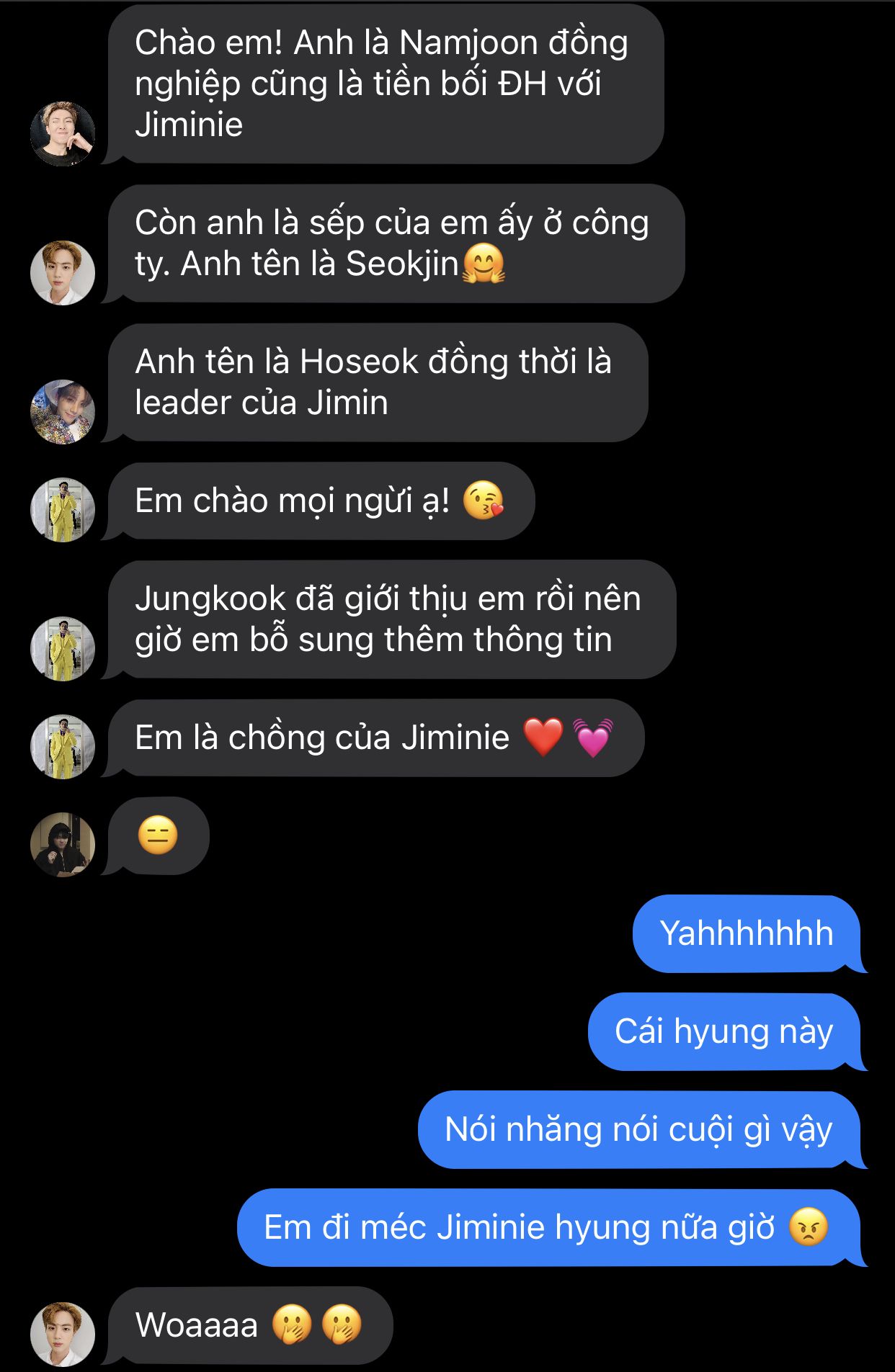Open the avatar beside Namjoon's greeting message
Screen dimensions: 895x1372
point(63,134)
